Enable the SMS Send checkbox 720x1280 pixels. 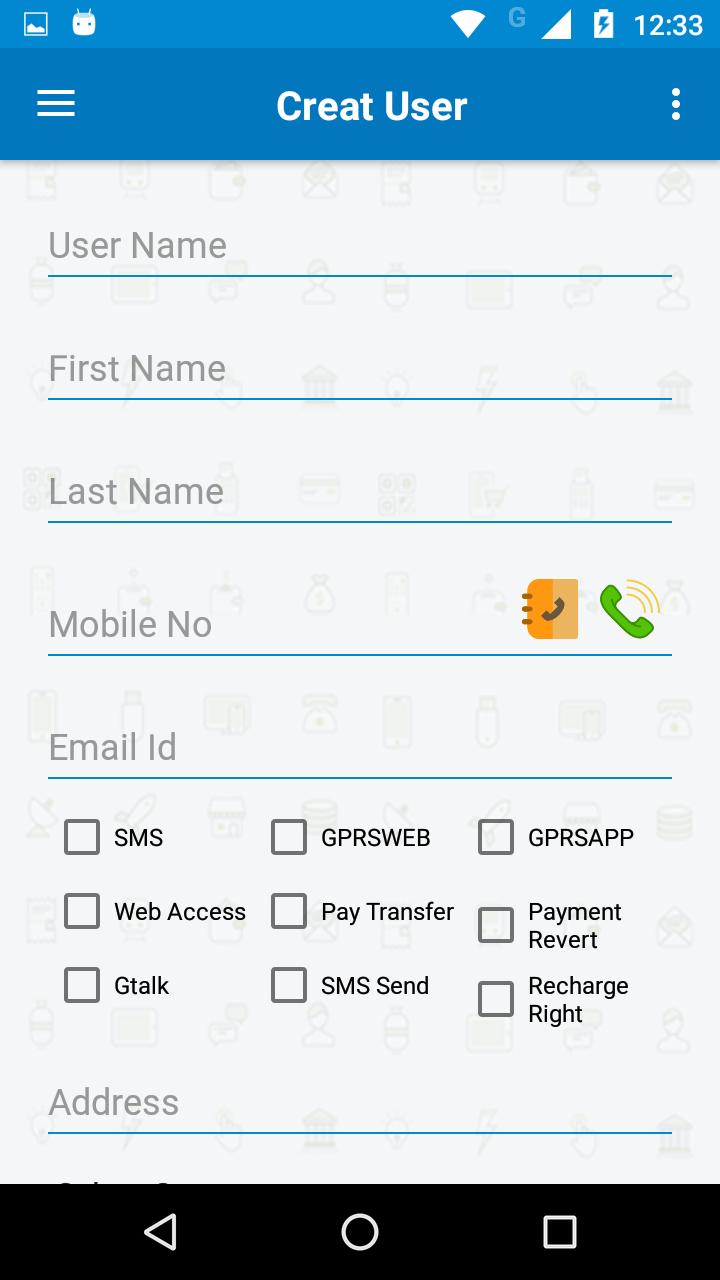289,985
